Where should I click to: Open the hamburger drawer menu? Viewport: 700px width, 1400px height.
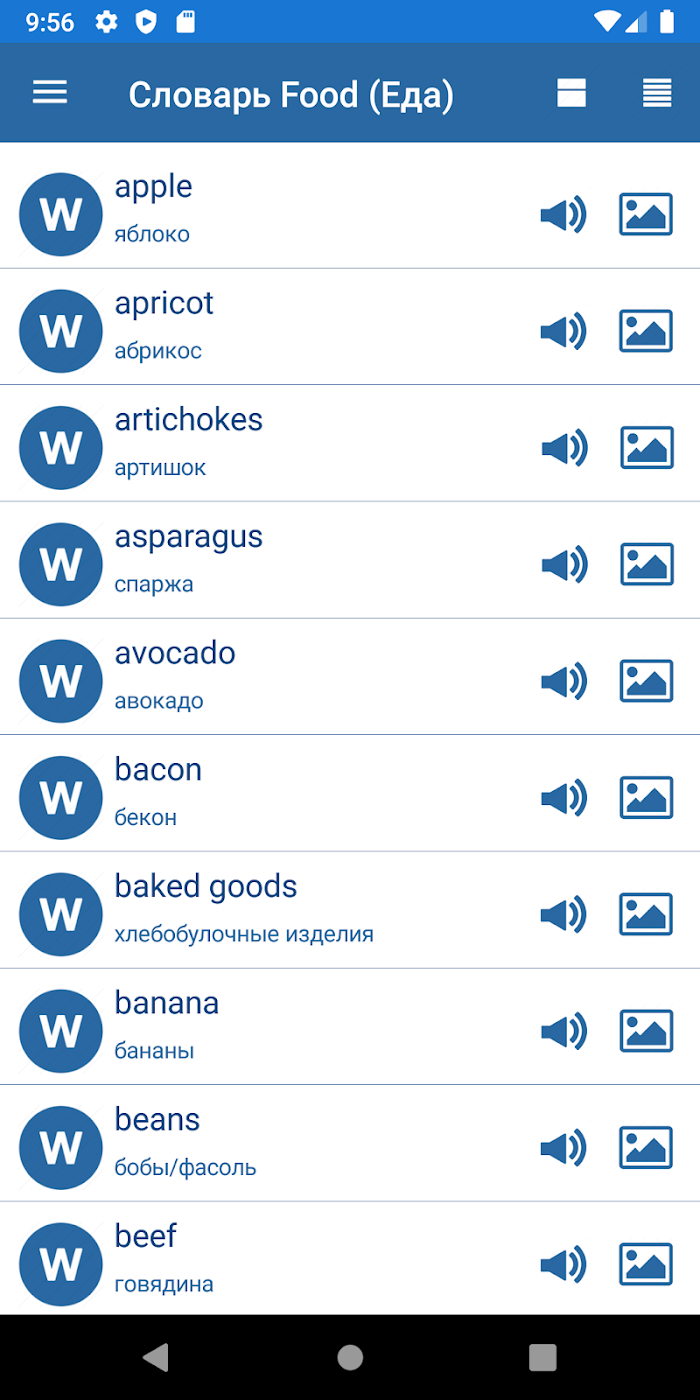pos(50,93)
